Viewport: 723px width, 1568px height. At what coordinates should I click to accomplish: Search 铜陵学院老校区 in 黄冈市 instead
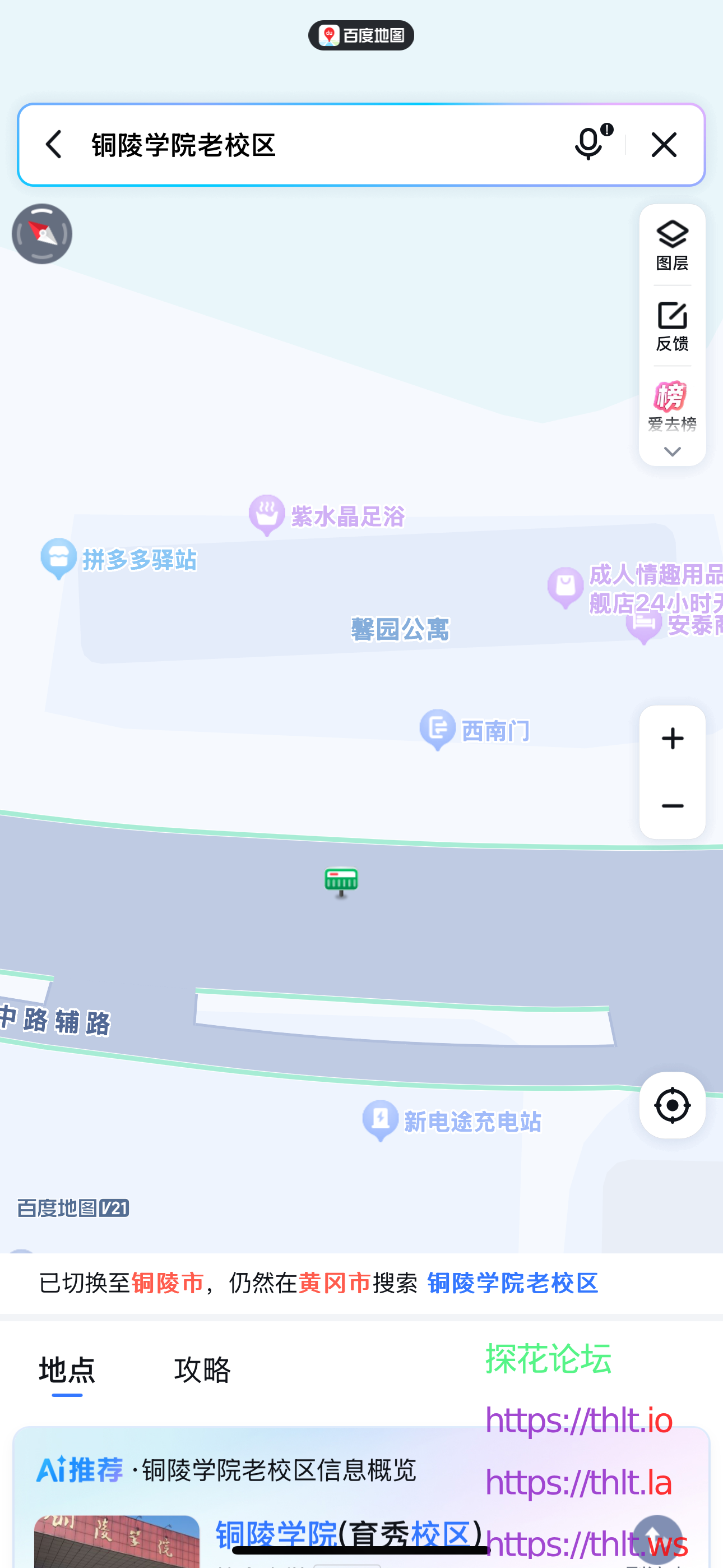click(512, 1283)
